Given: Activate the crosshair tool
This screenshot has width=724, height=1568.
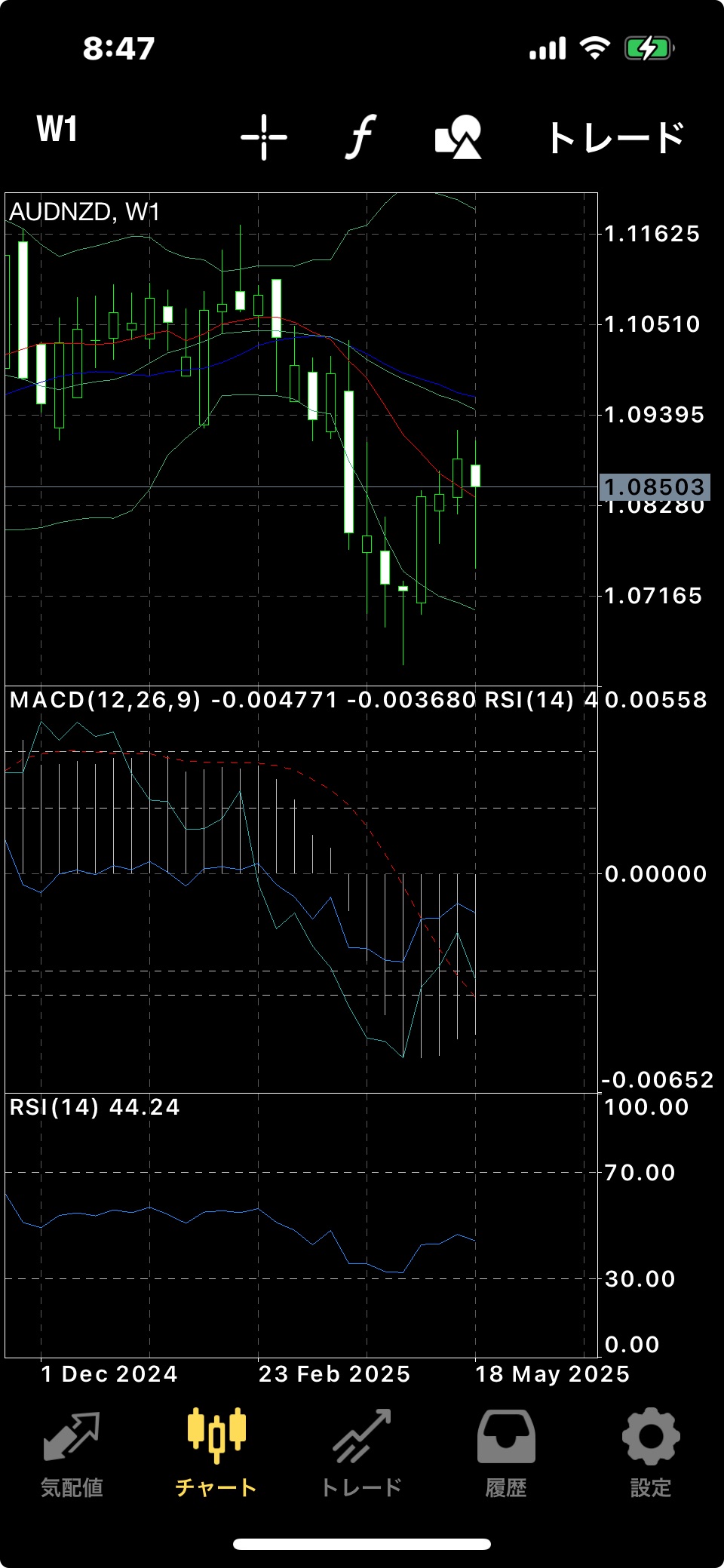Looking at the screenshot, I should pyautogui.click(x=264, y=137).
